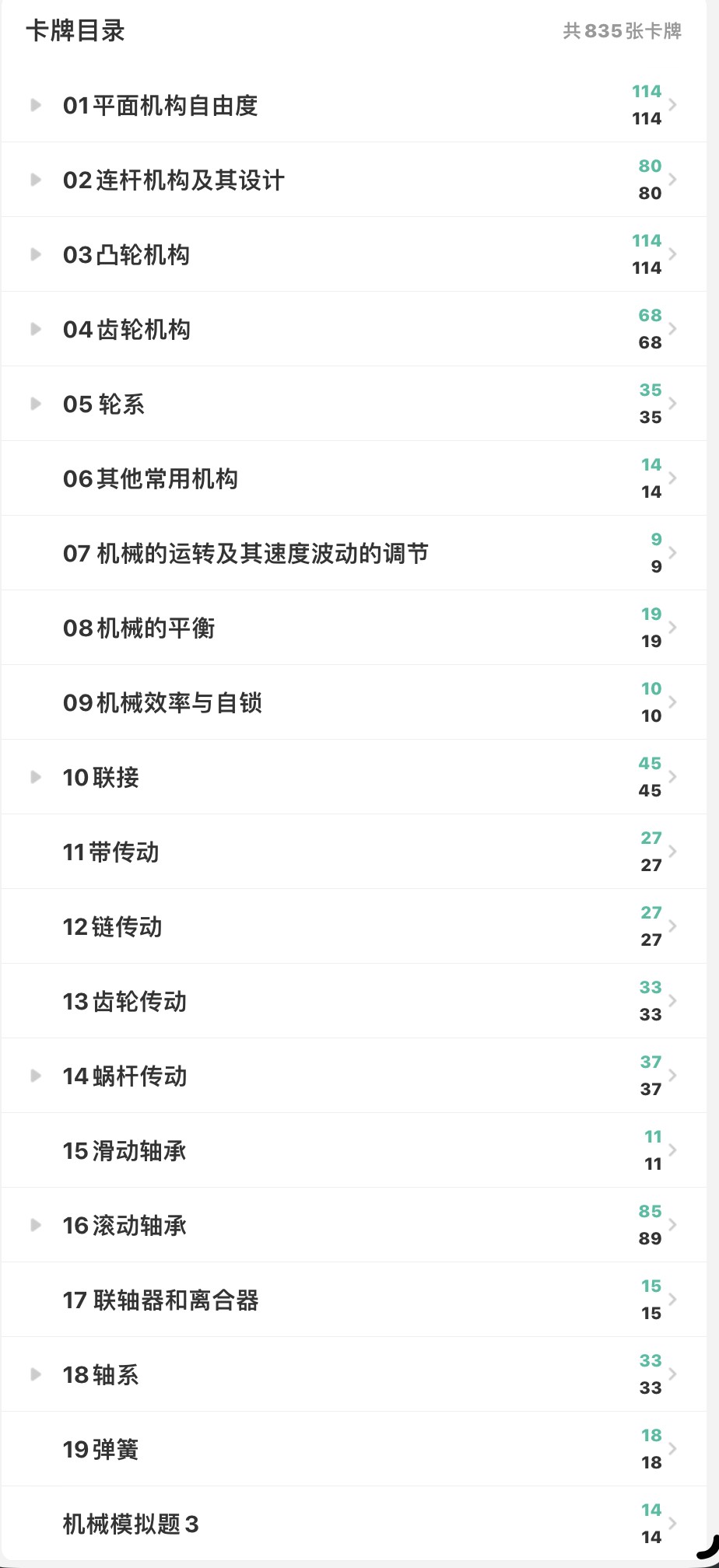
Task: View 09机械效率与自锁 cards
Action: (354, 702)
